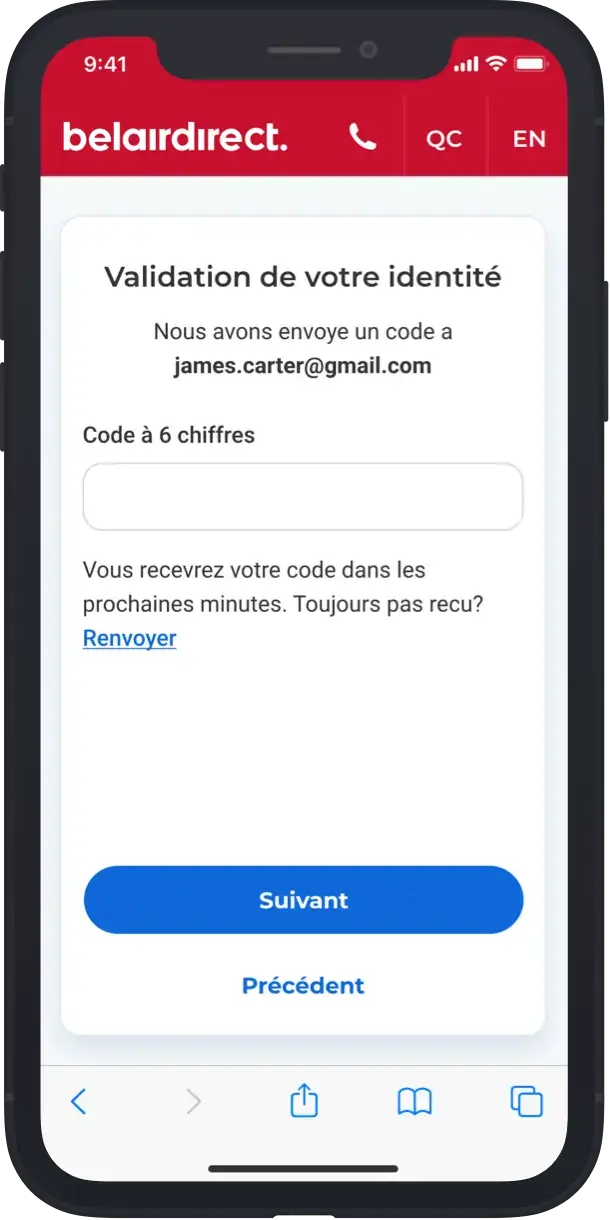Go back with Précédent

coord(303,986)
